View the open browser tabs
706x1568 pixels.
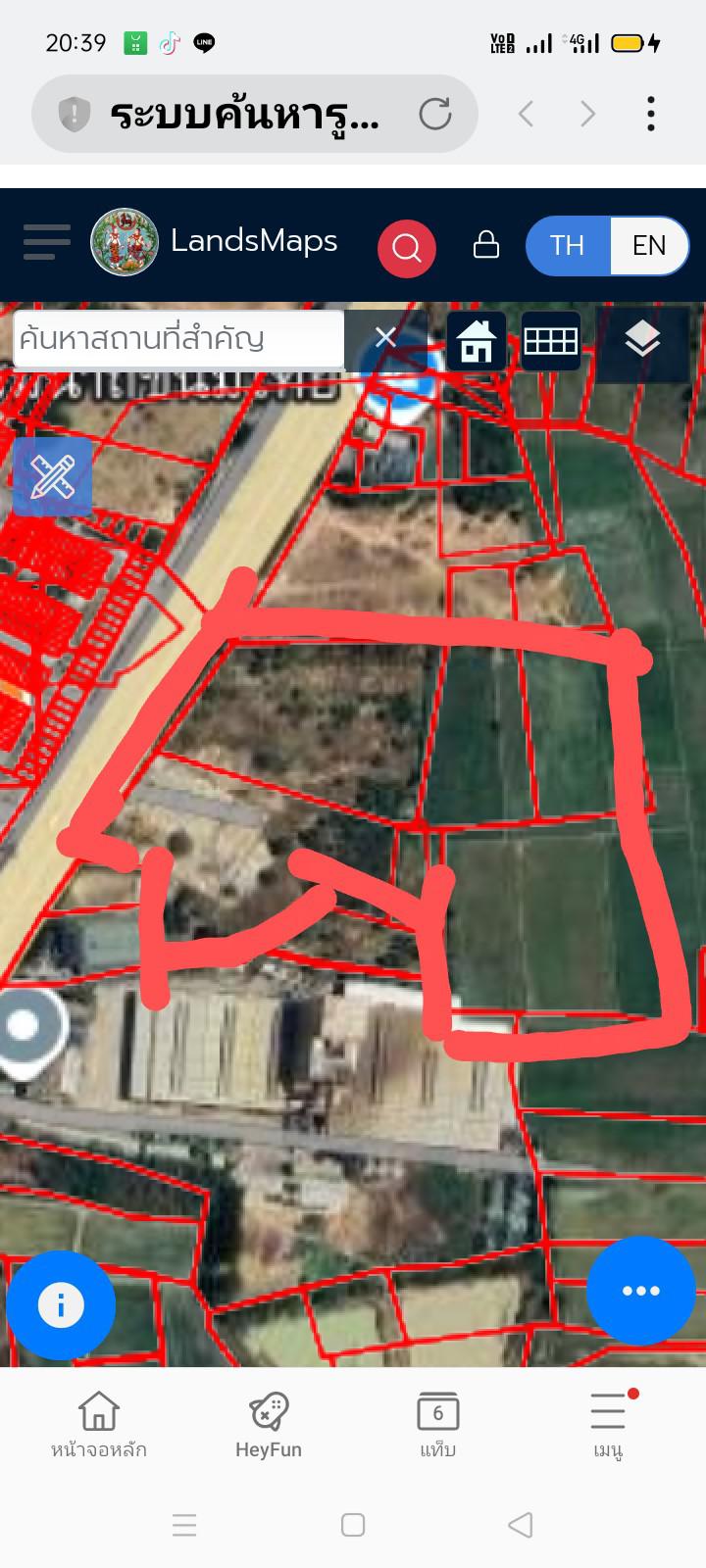point(437,1425)
